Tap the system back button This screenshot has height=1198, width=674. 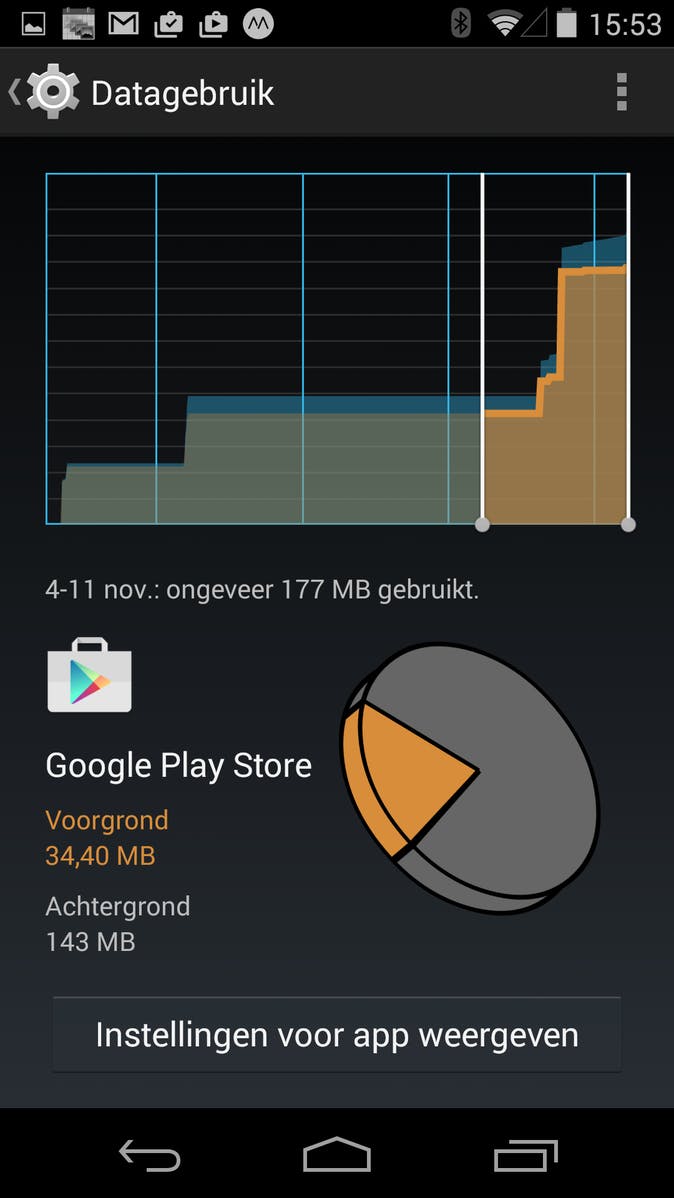[150, 1156]
